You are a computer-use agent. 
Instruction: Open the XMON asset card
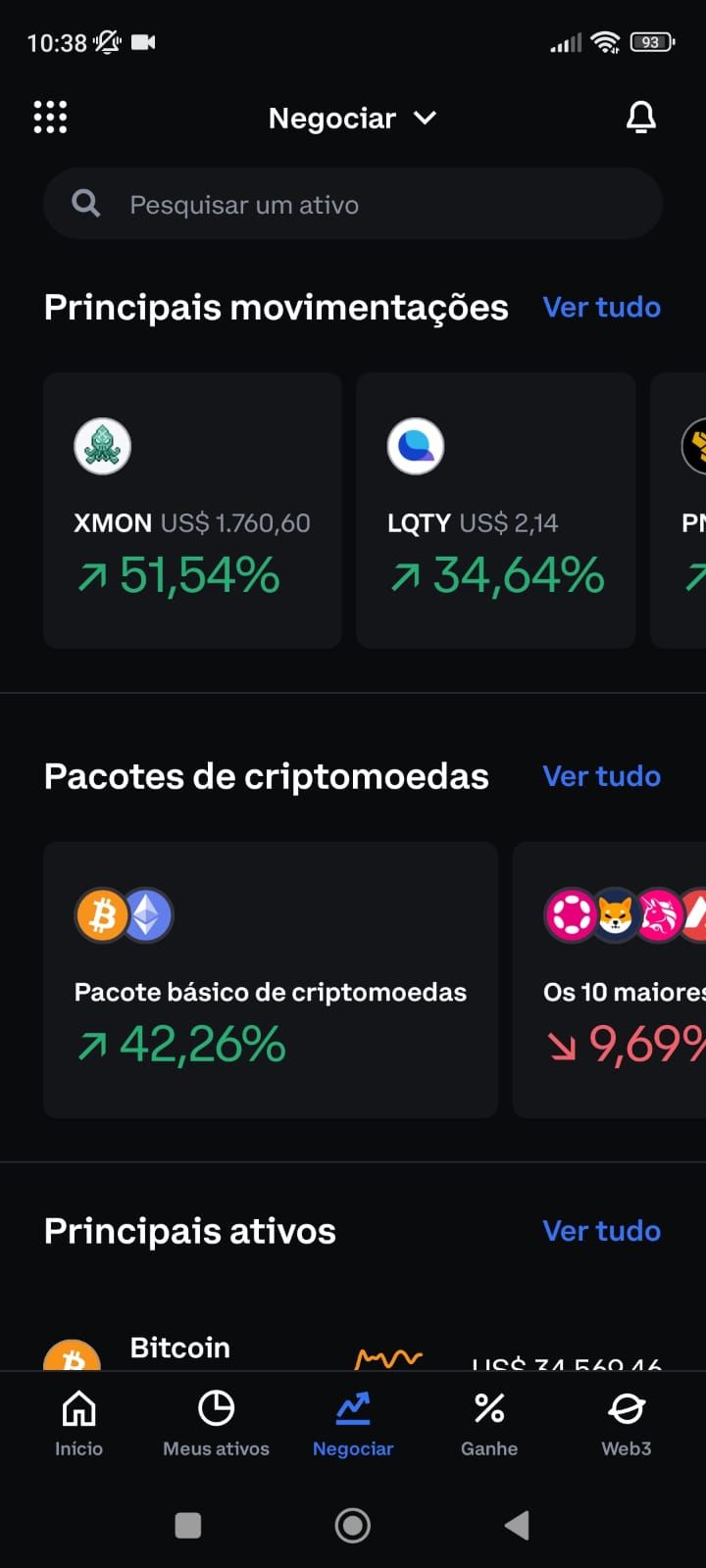click(192, 510)
